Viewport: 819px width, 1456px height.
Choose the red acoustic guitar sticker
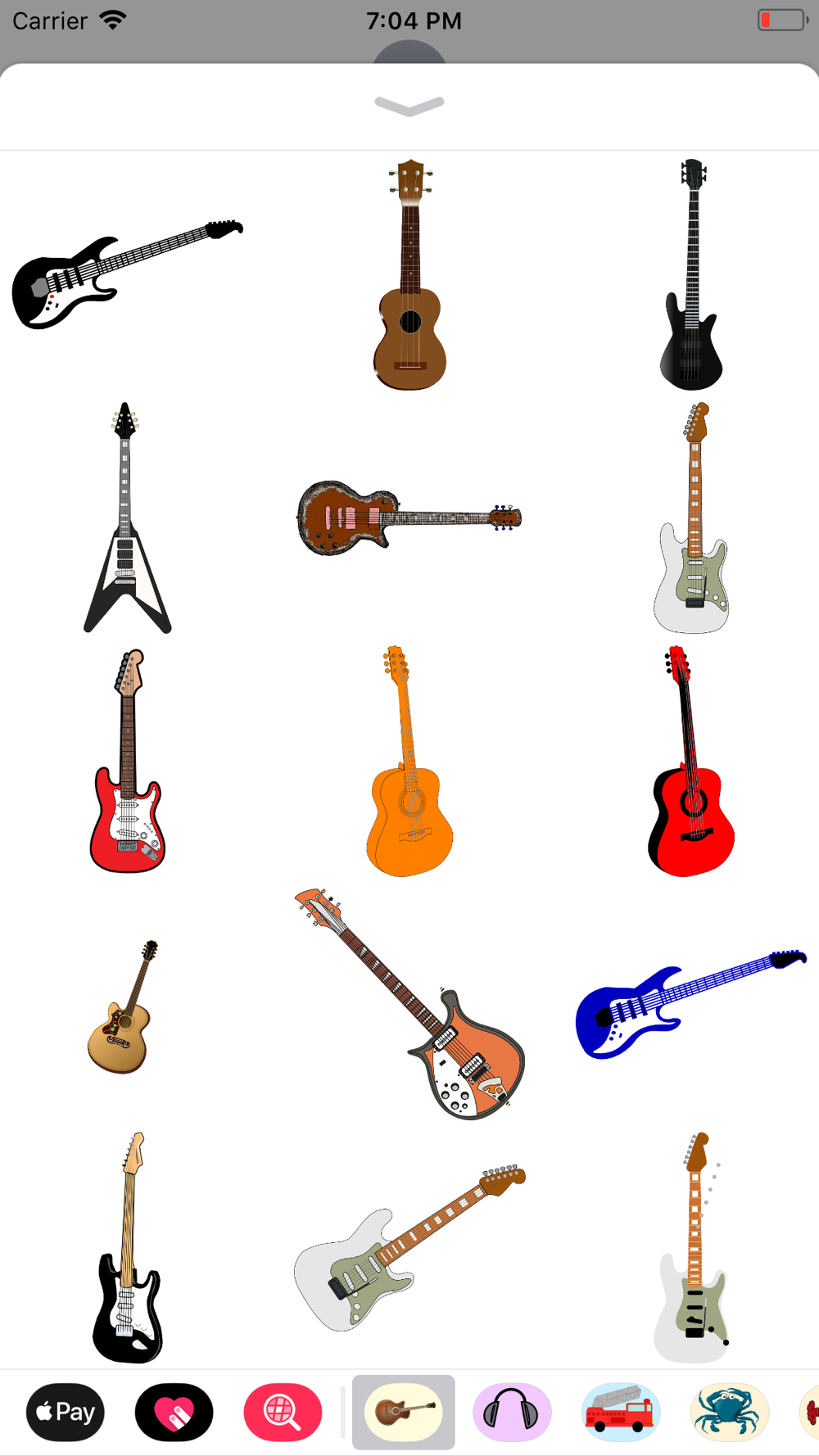(691, 761)
